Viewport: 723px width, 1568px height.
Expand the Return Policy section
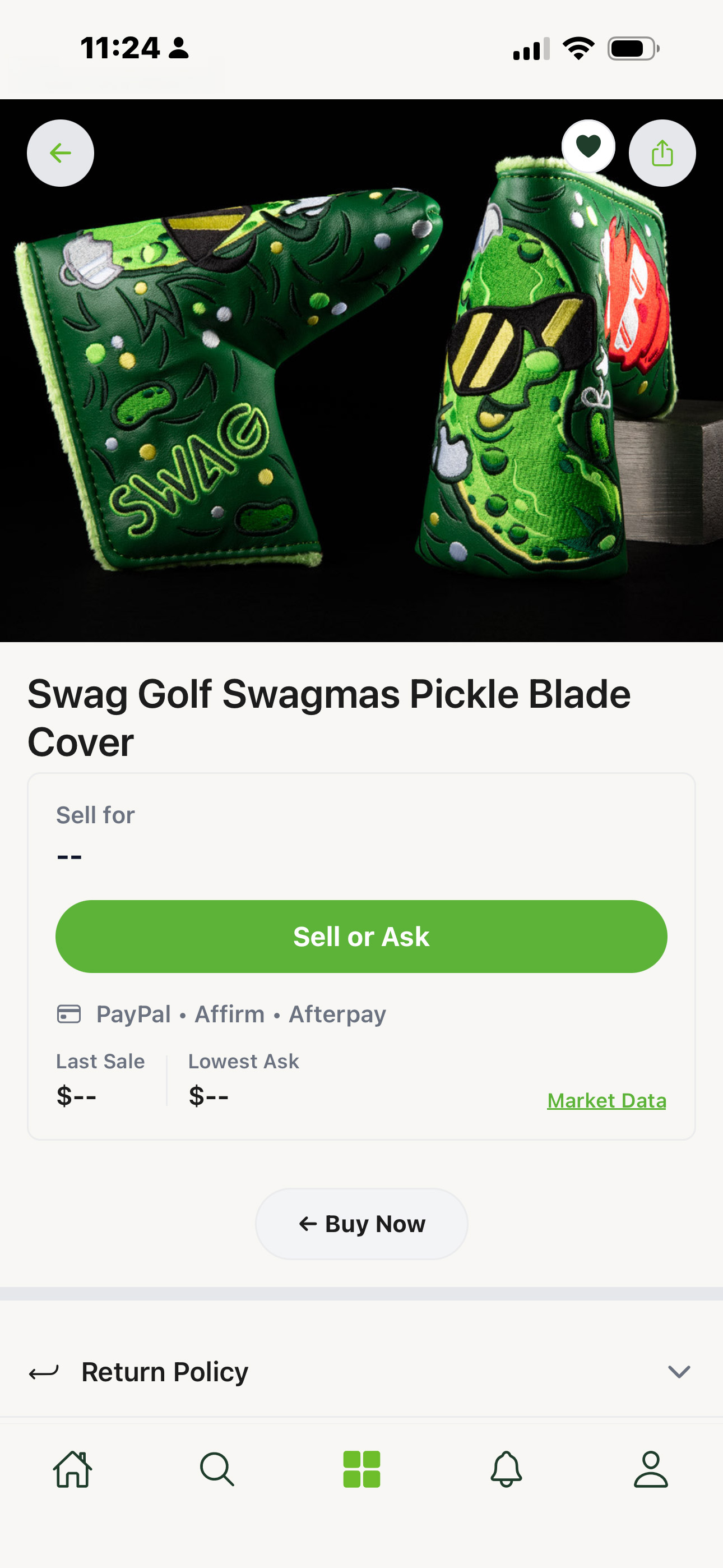click(x=679, y=1372)
